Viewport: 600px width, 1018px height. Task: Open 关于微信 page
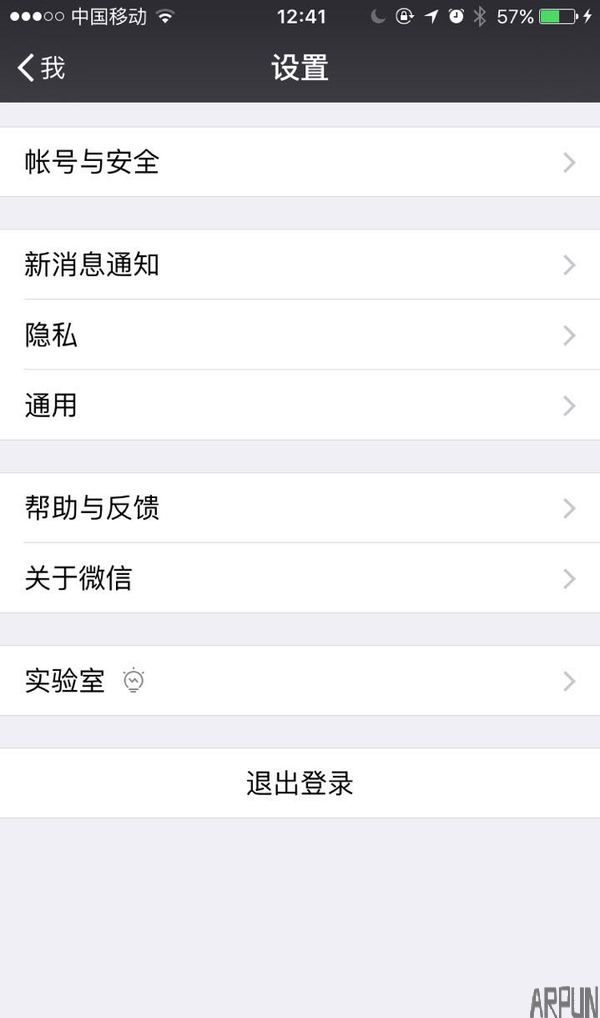coord(300,578)
